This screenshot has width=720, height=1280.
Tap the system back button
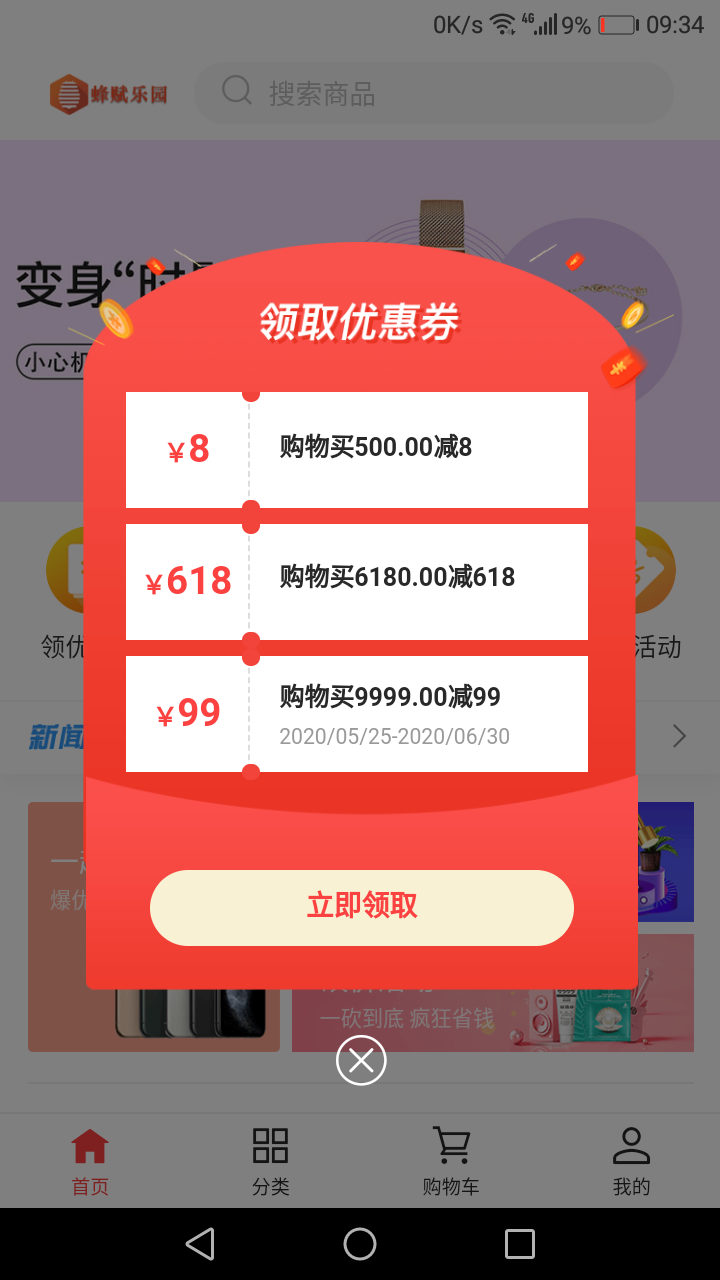200,1244
